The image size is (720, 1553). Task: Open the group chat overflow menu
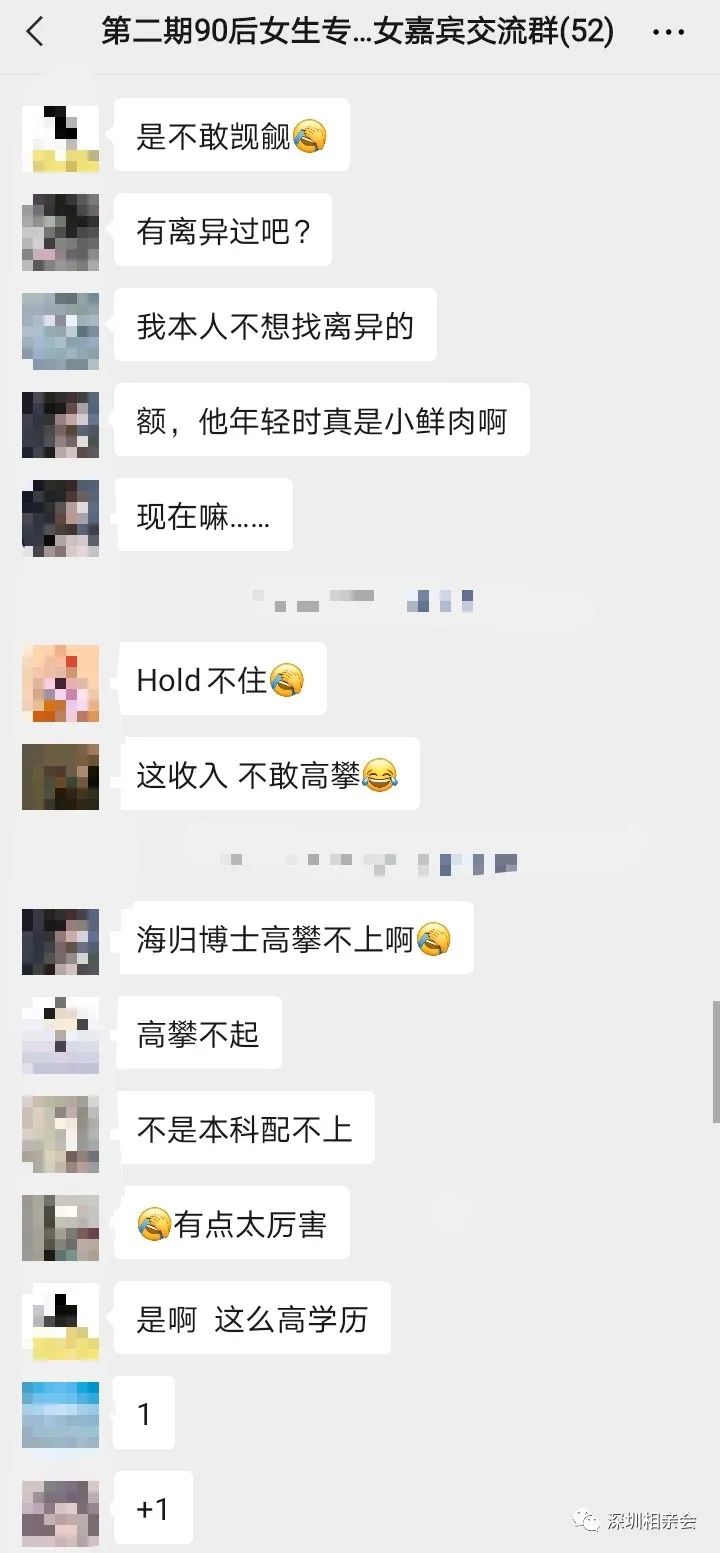coord(668,32)
